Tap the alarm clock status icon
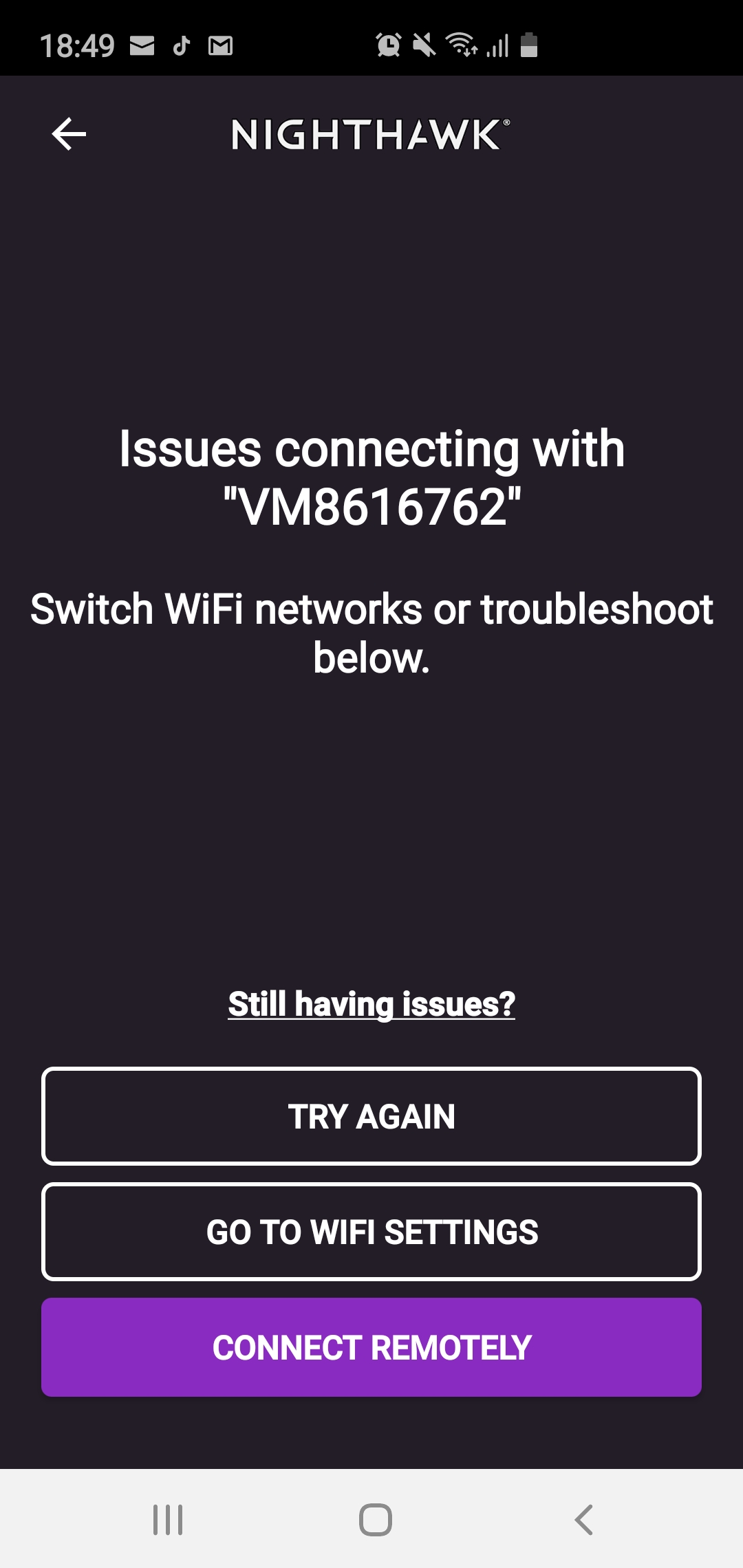The height and width of the screenshot is (1568, 743). [x=387, y=45]
